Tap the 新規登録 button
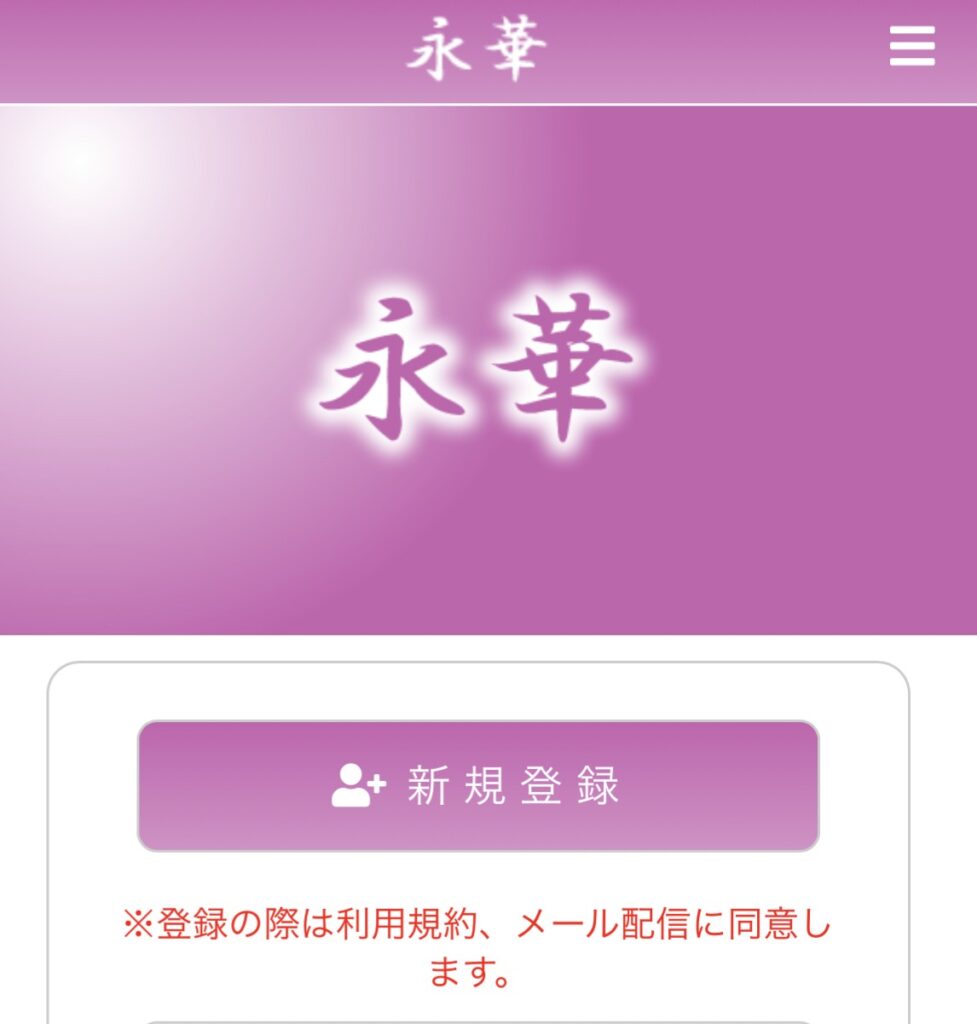Image resolution: width=977 pixels, height=1024 pixels. (478, 786)
